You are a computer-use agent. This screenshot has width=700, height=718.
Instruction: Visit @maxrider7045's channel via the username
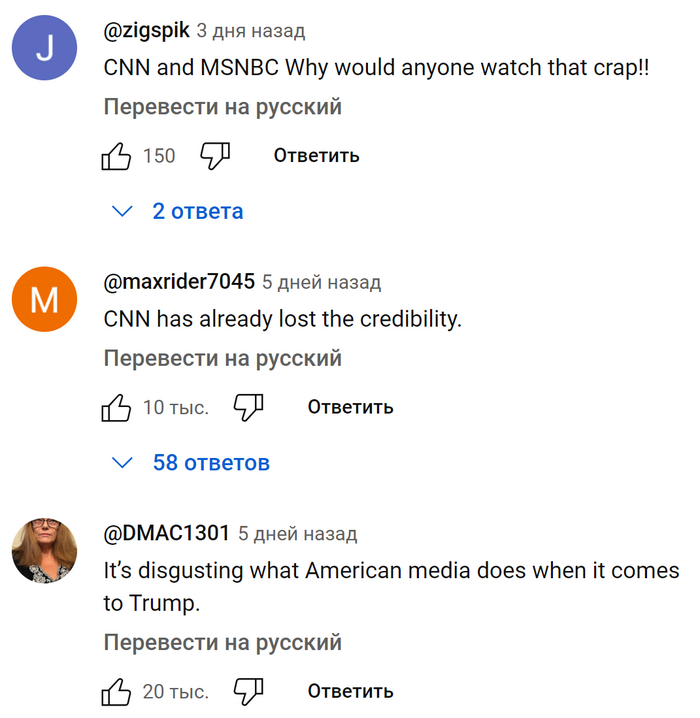179,283
